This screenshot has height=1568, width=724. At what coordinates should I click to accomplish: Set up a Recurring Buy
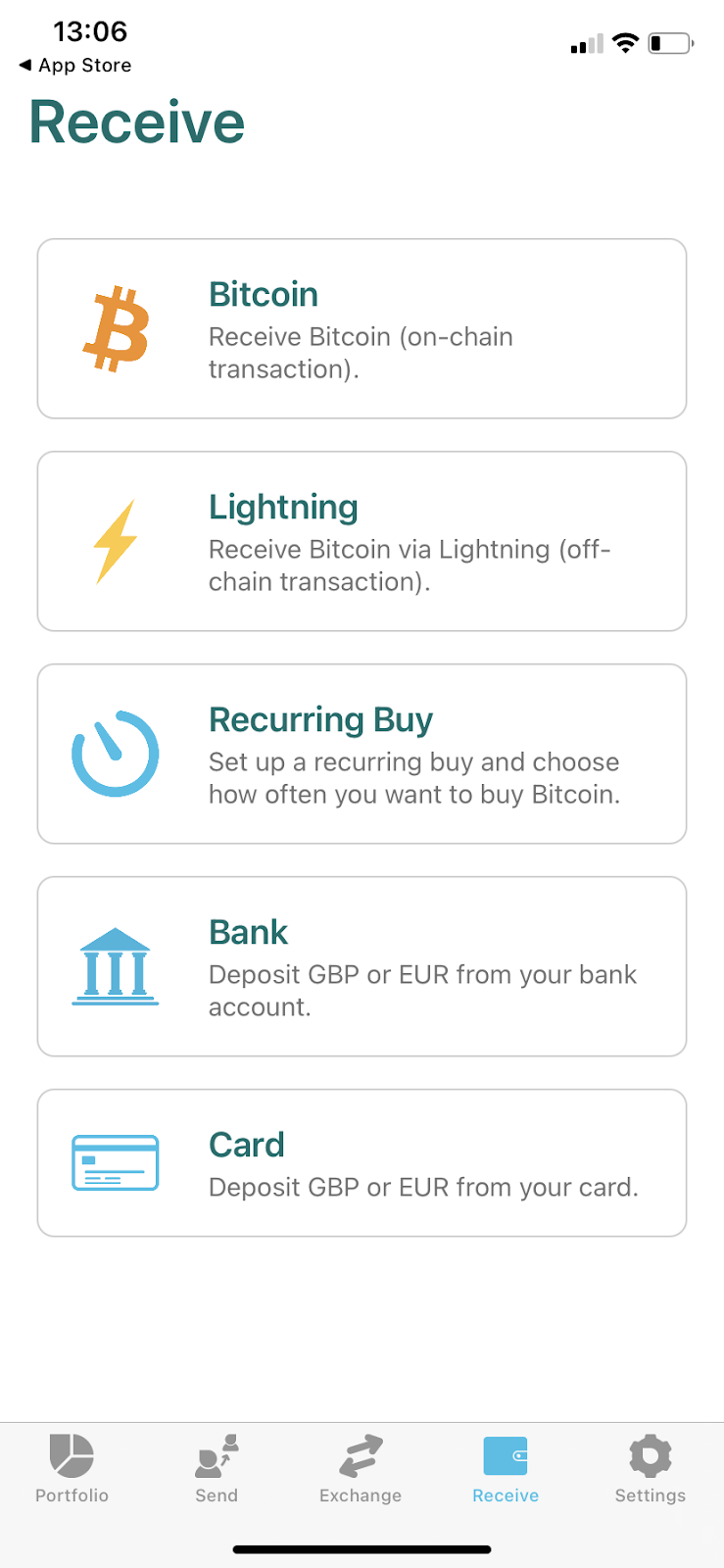[x=362, y=754]
